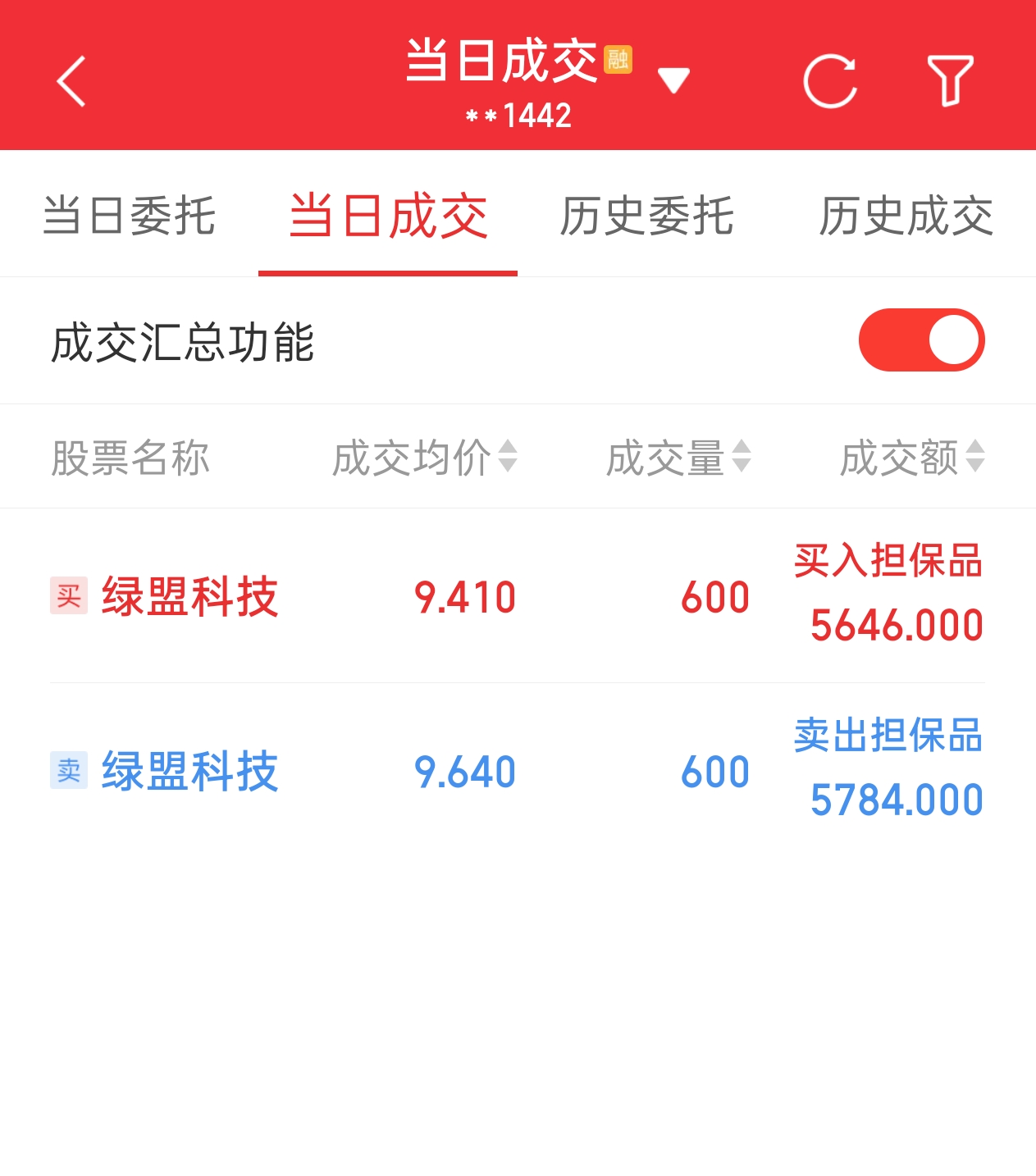The width and height of the screenshot is (1036, 1176).
Task: Open the 历史委托 page
Action: (x=646, y=215)
